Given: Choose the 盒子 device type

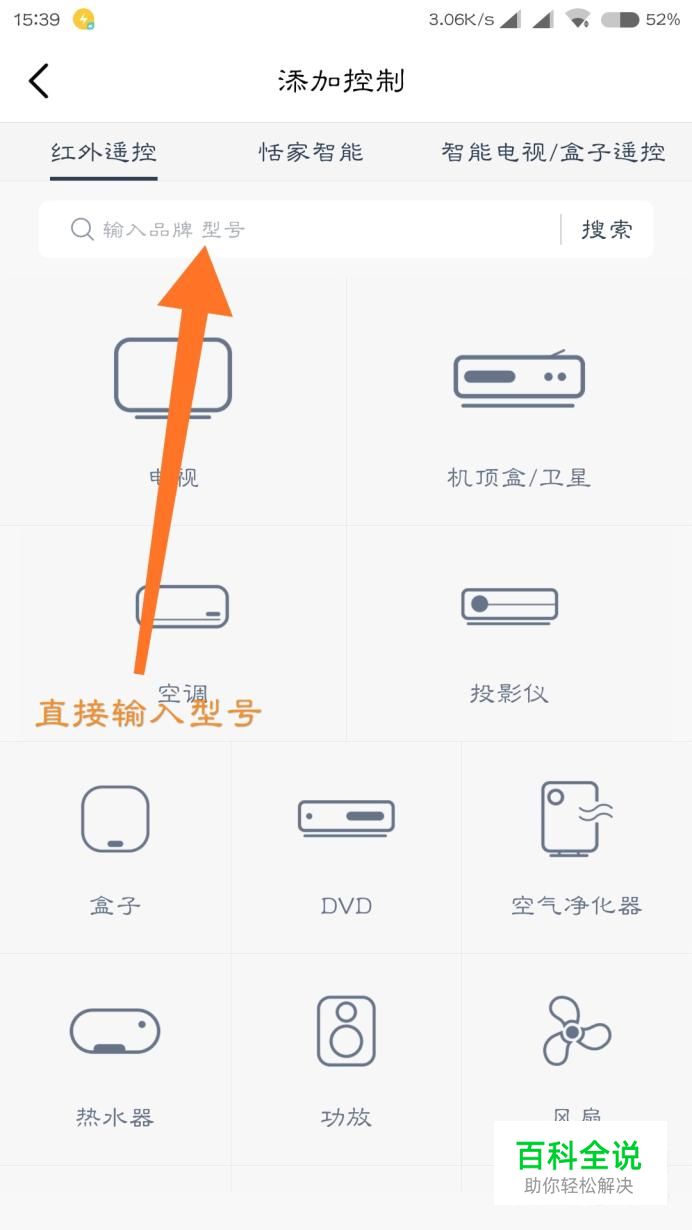Looking at the screenshot, I should (115, 848).
